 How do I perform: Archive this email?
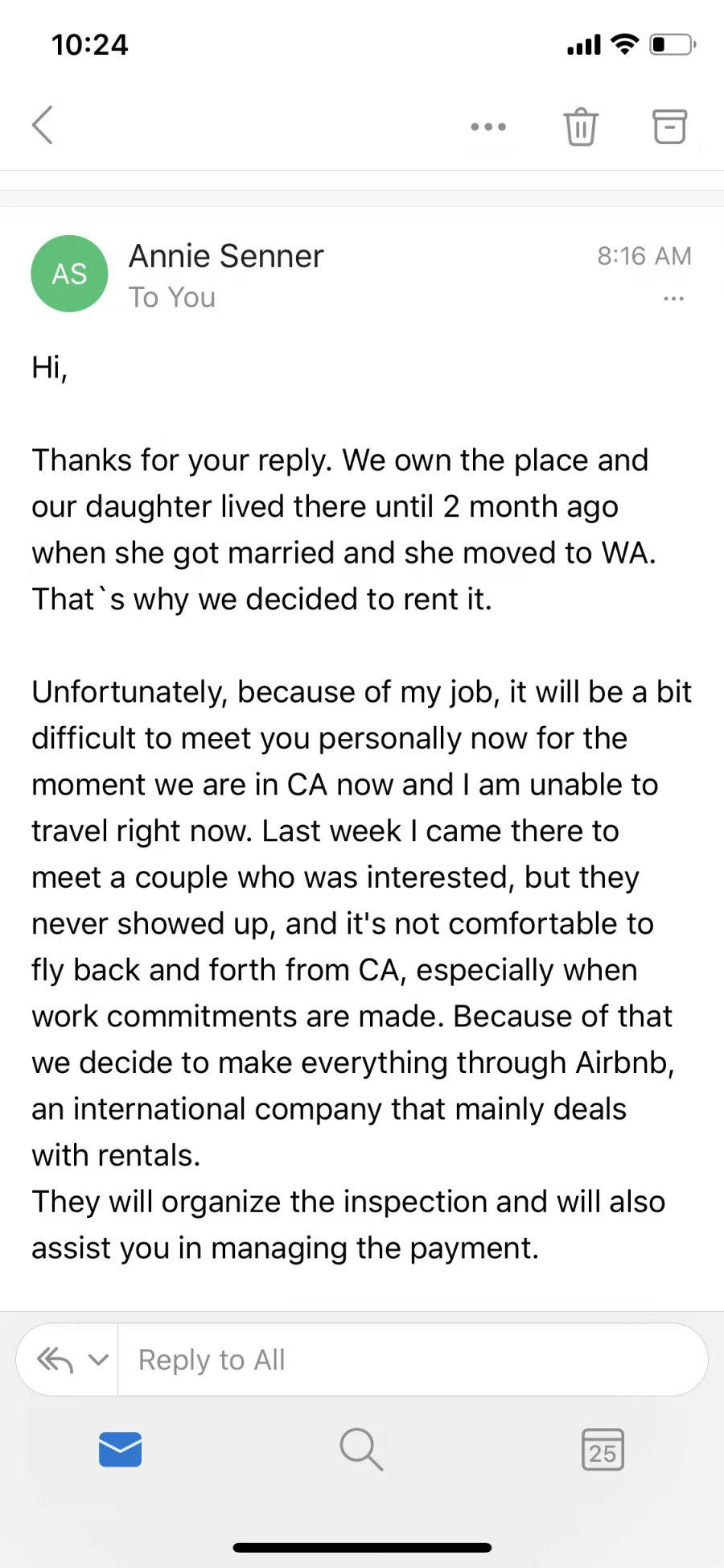(668, 126)
